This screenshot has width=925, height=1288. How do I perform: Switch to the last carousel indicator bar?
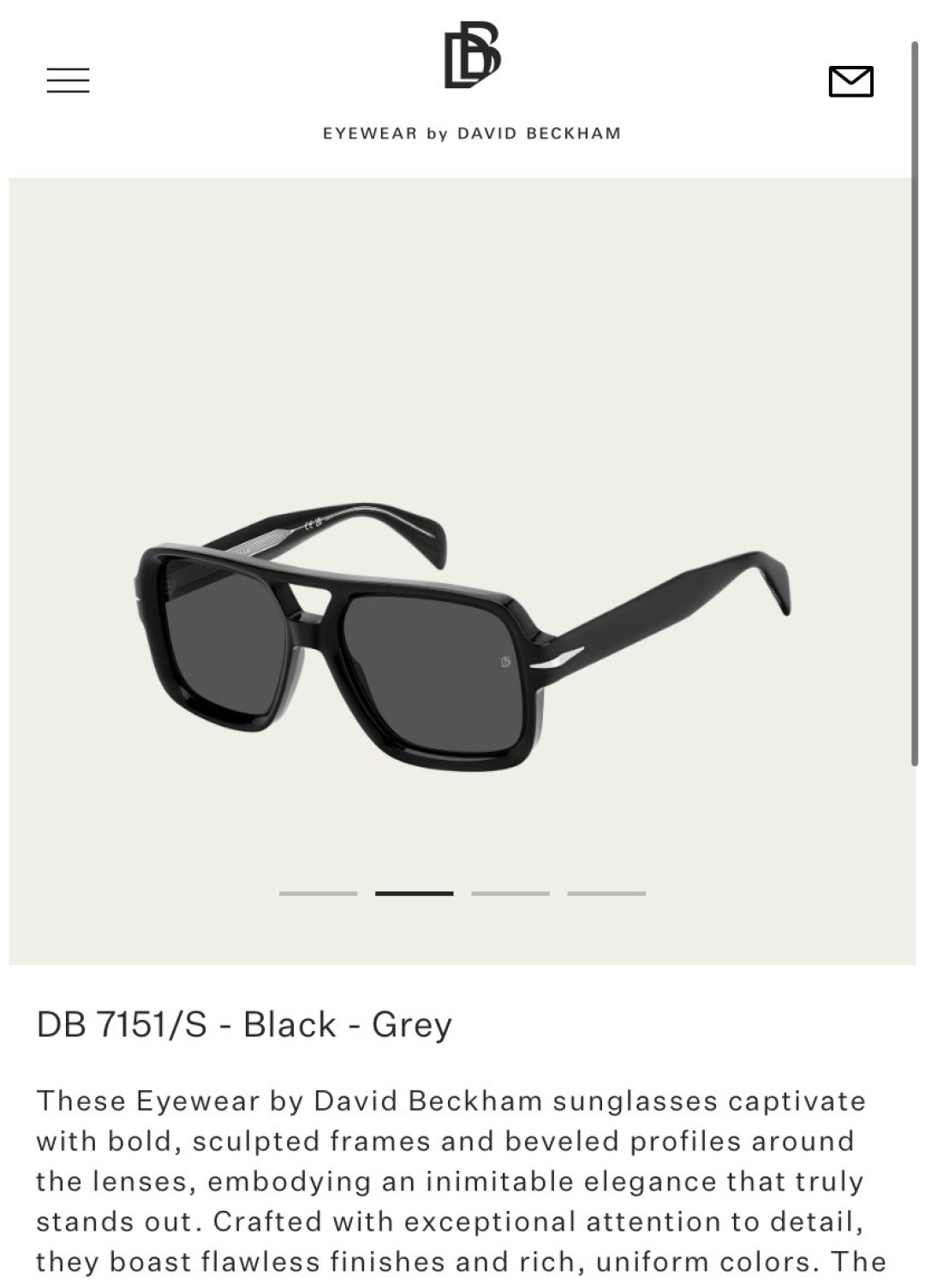click(605, 893)
